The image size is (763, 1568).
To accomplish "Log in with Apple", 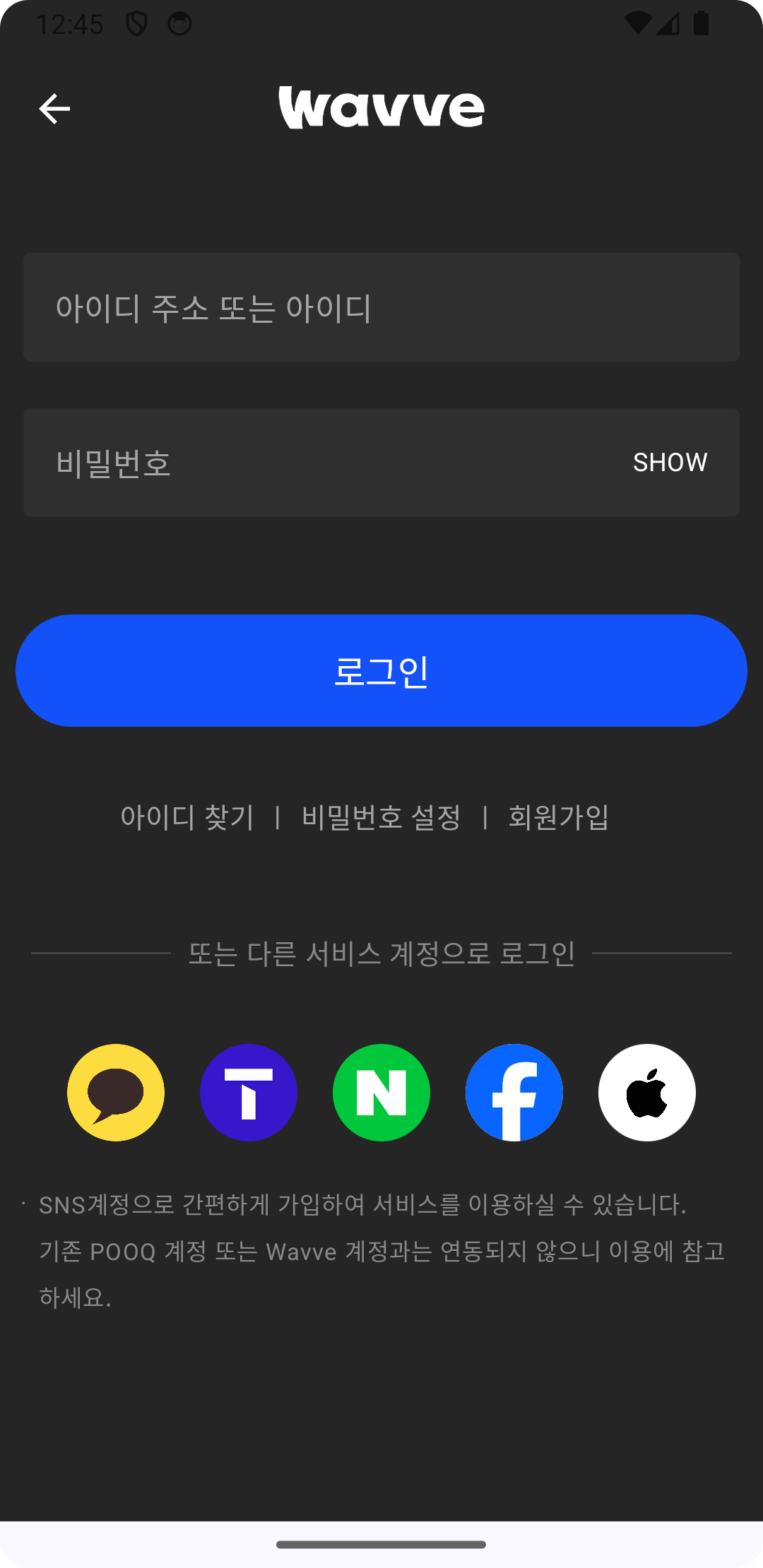I will point(647,1093).
